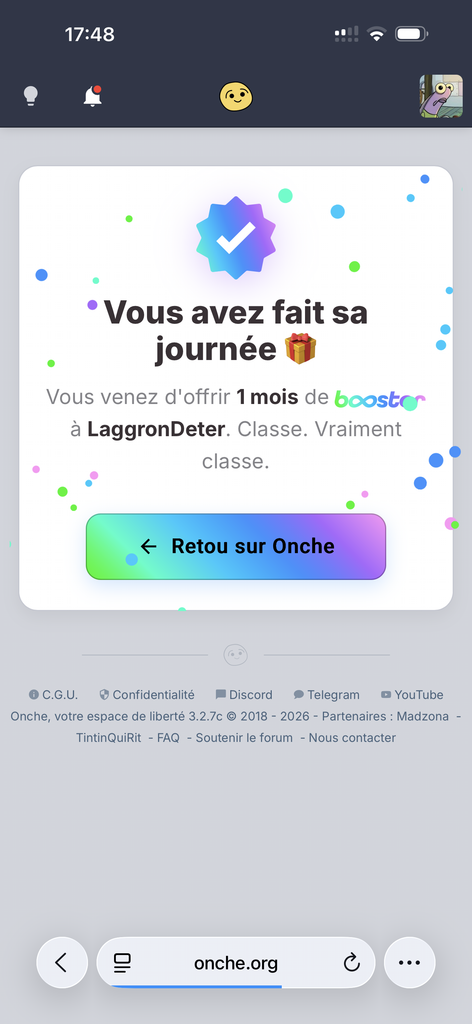The height and width of the screenshot is (1024, 472).
Task: Reload the page in browser bar
Action: pos(351,963)
